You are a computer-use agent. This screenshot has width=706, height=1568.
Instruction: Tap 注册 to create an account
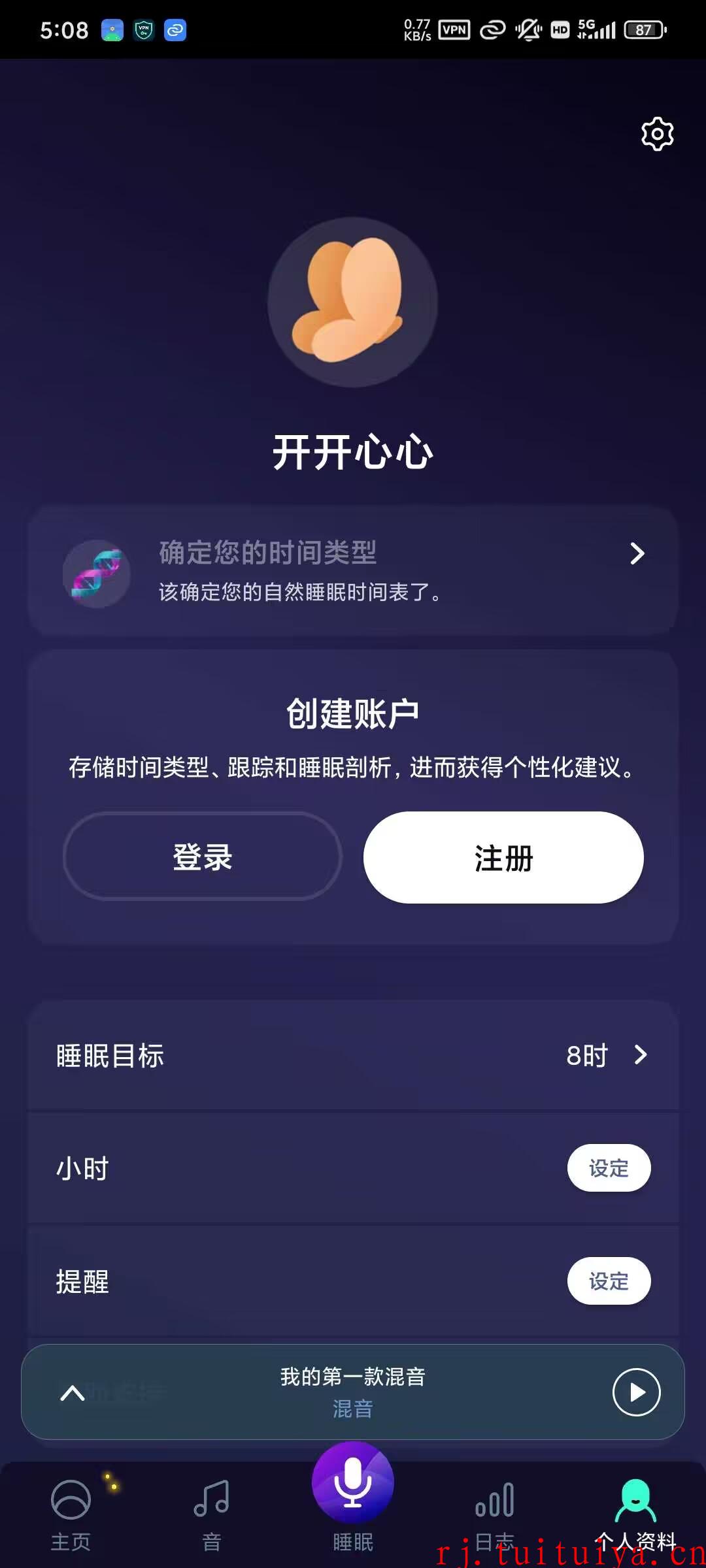503,857
